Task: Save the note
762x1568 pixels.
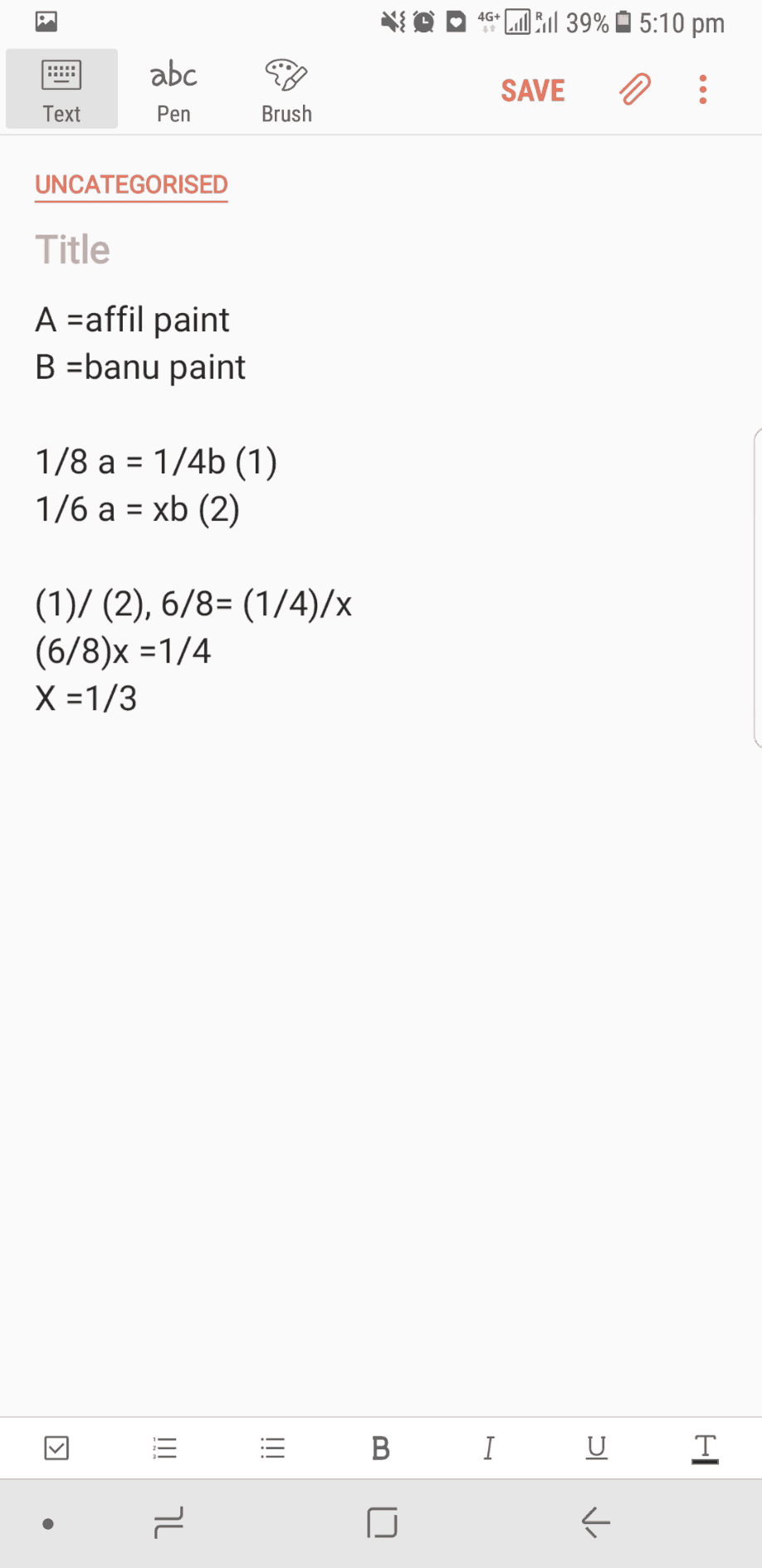Action: [533, 91]
